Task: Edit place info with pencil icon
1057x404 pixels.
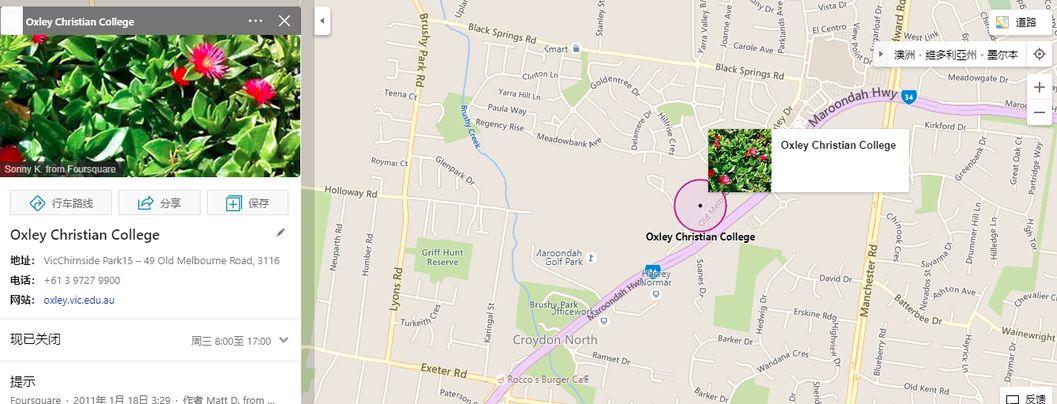Action: (281, 233)
